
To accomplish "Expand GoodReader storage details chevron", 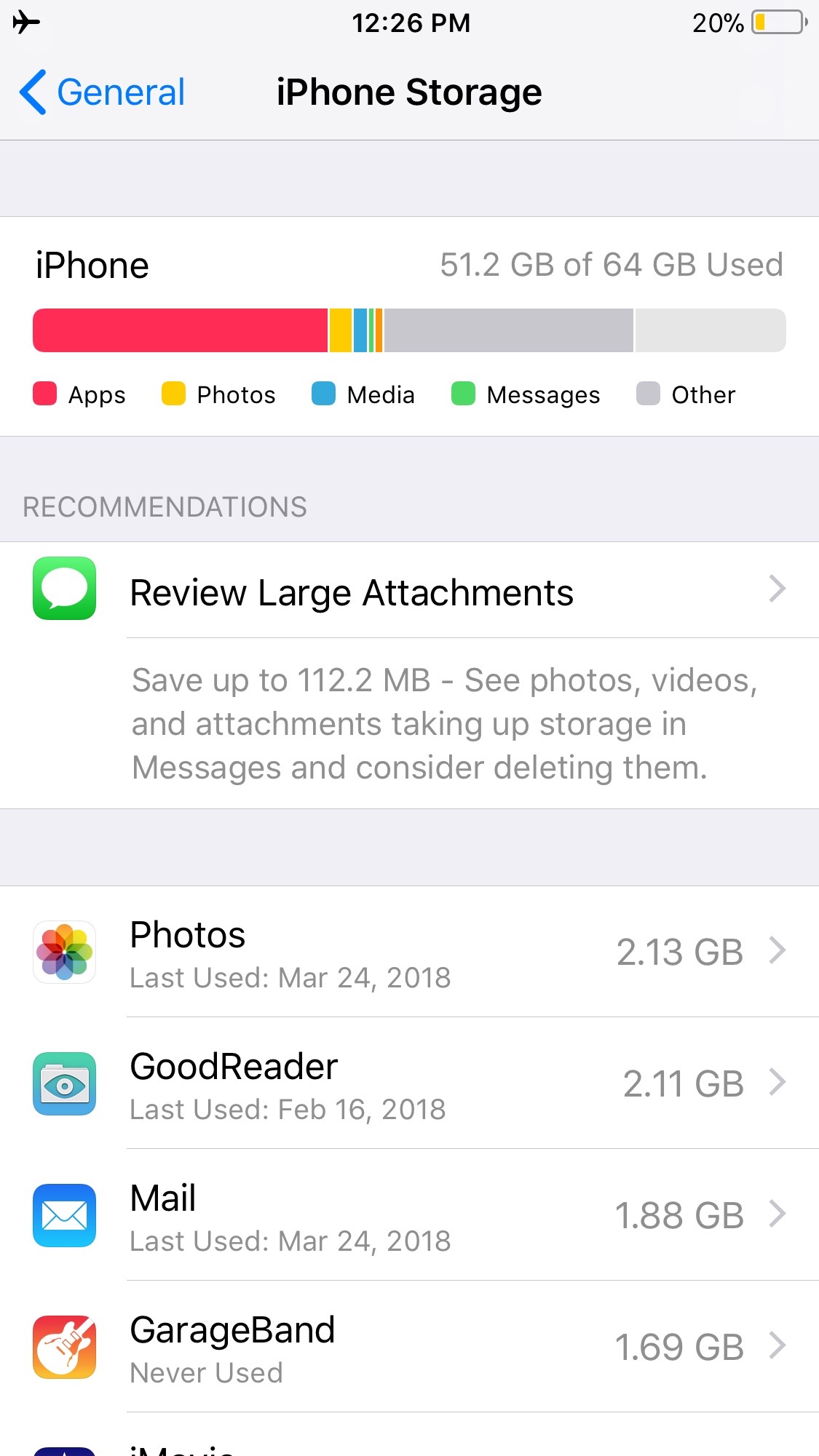I will click(x=779, y=1083).
